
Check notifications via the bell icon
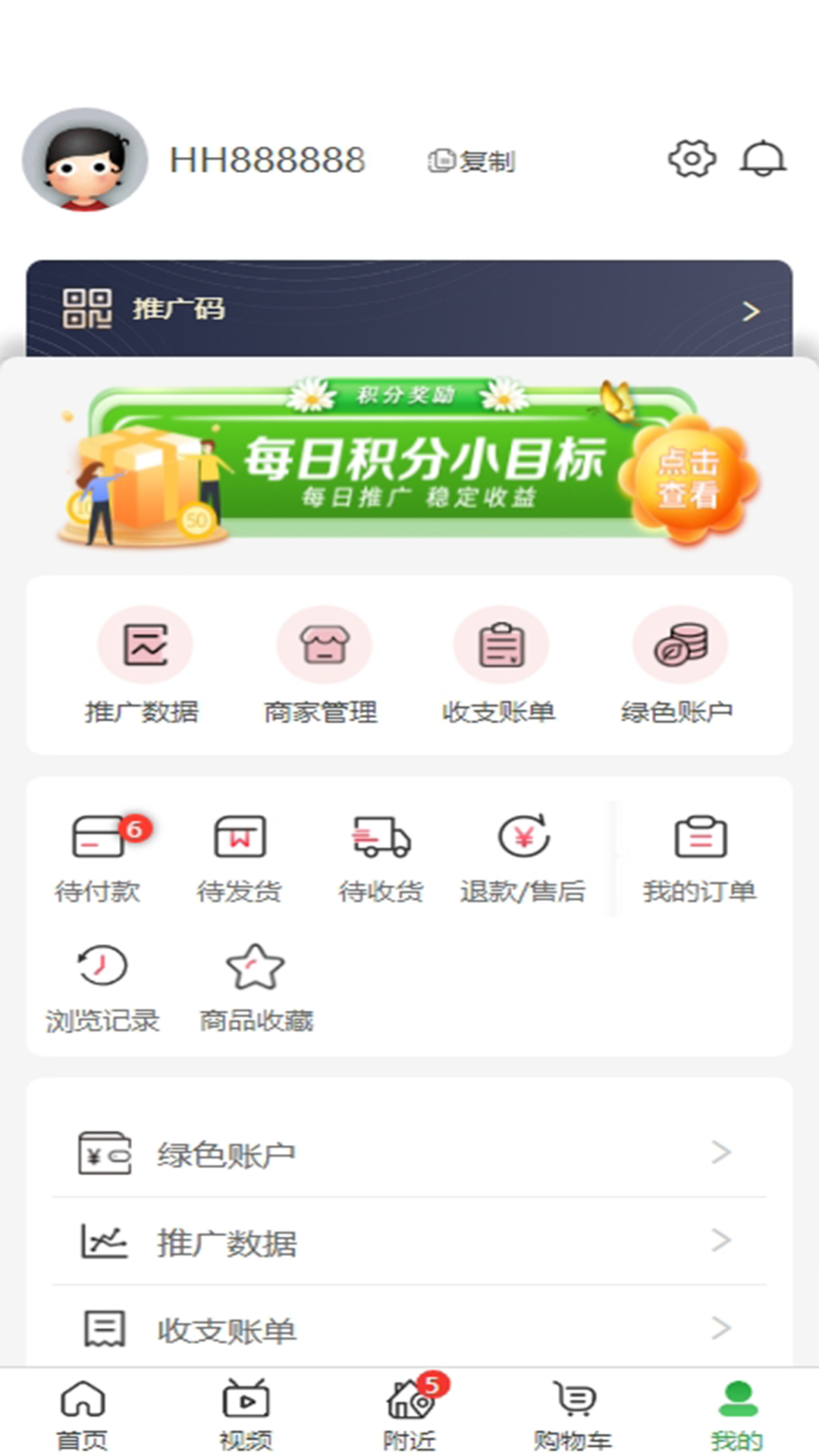pyautogui.click(x=764, y=160)
